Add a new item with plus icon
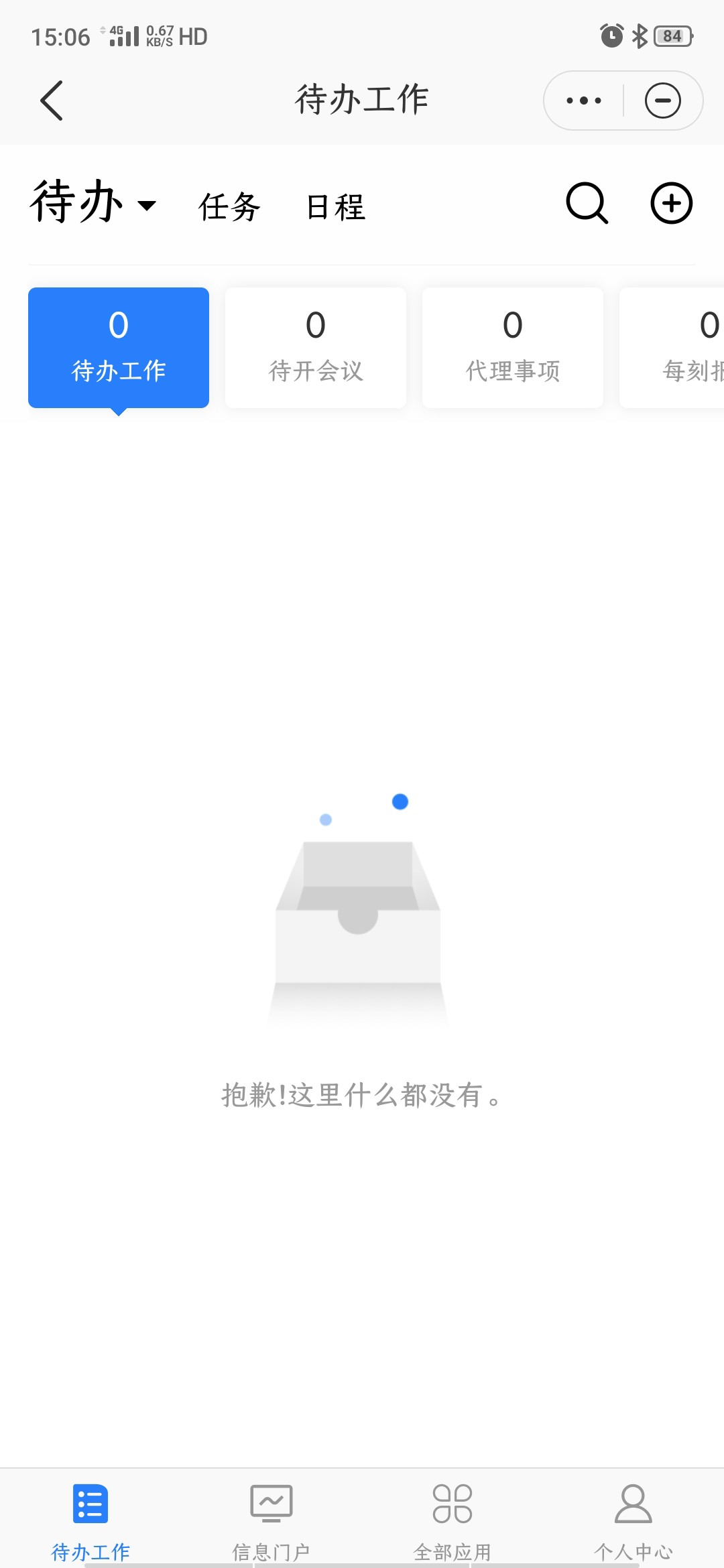The width and height of the screenshot is (724, 1568). point(671,203)
